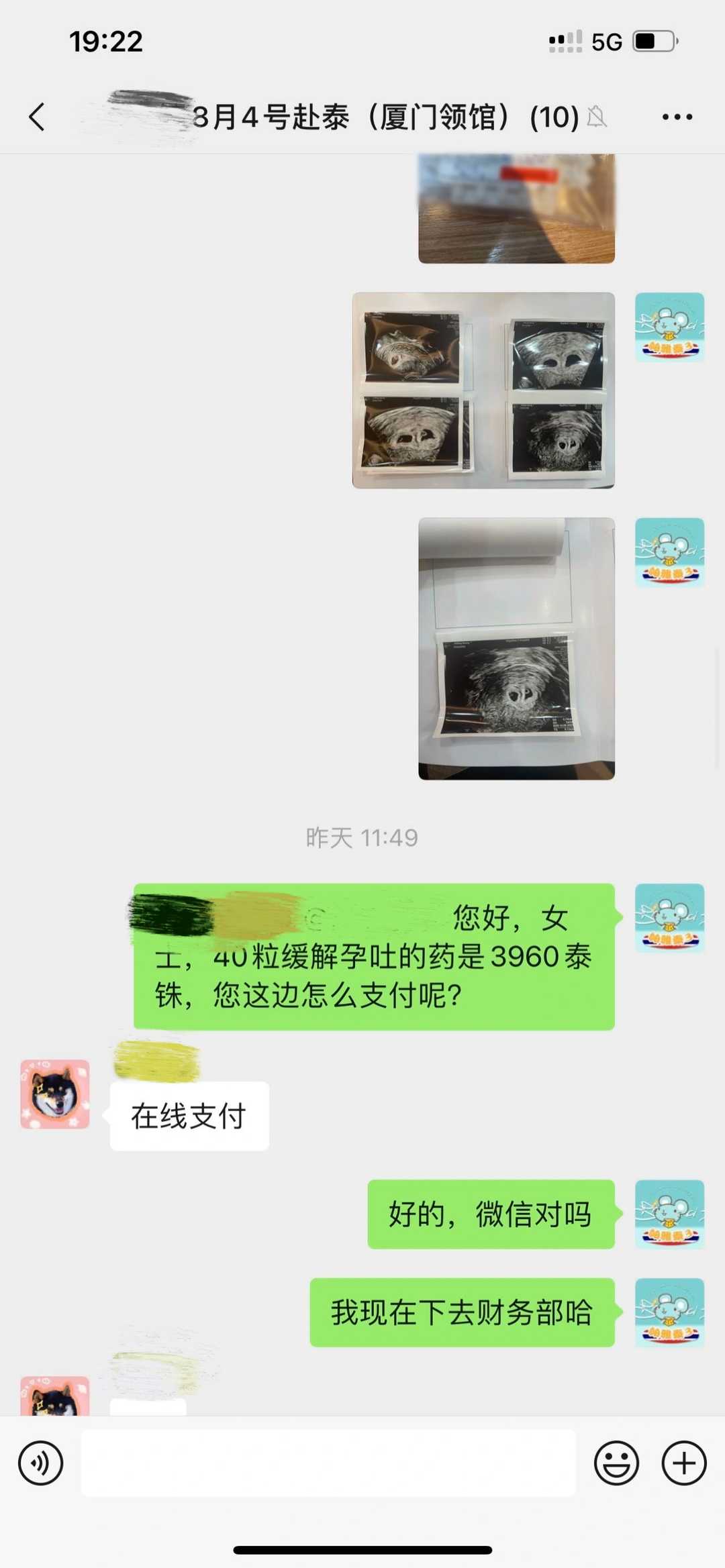
Task: Go back from the group chat
Action: [37, 117]
